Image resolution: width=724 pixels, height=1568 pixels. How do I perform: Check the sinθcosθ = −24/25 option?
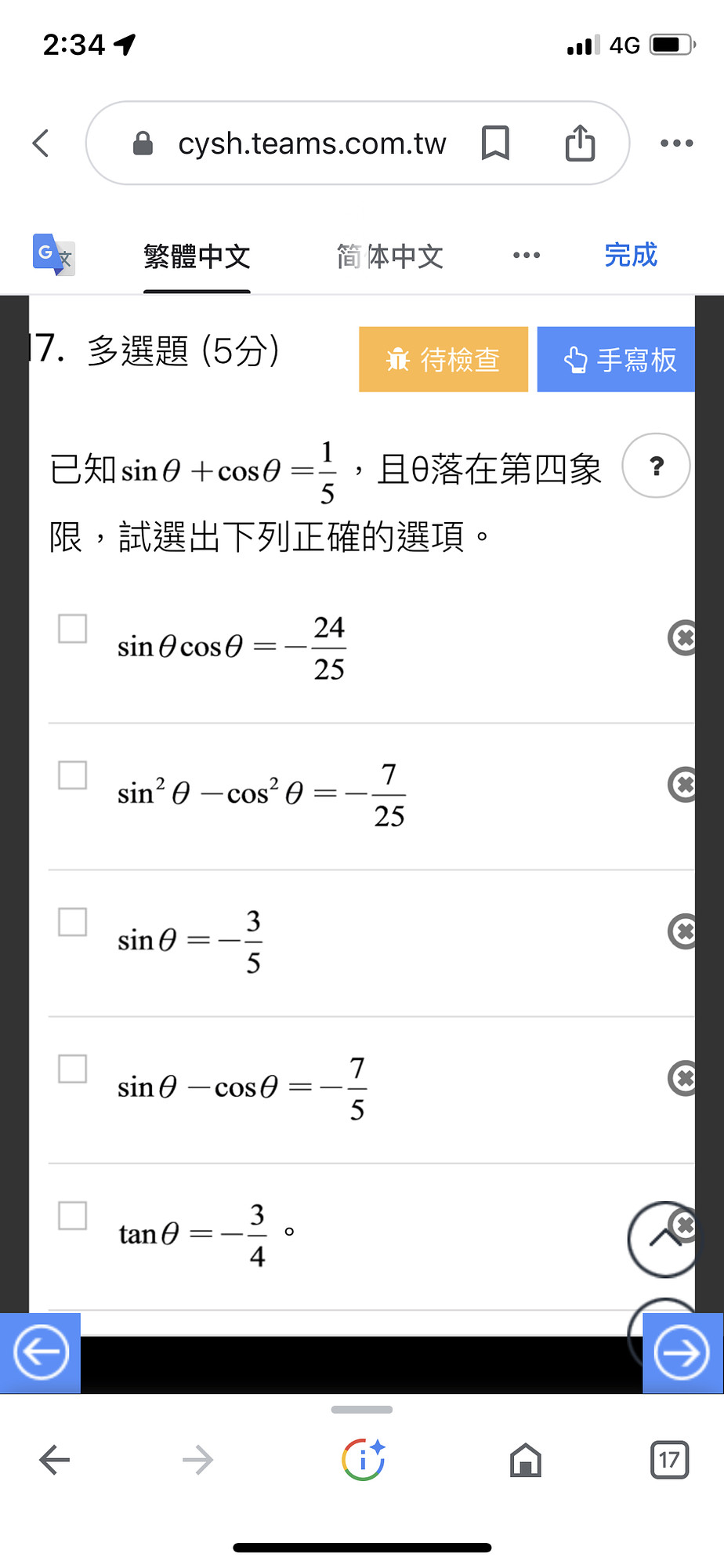pyautogui.click(x=73, y=629)
